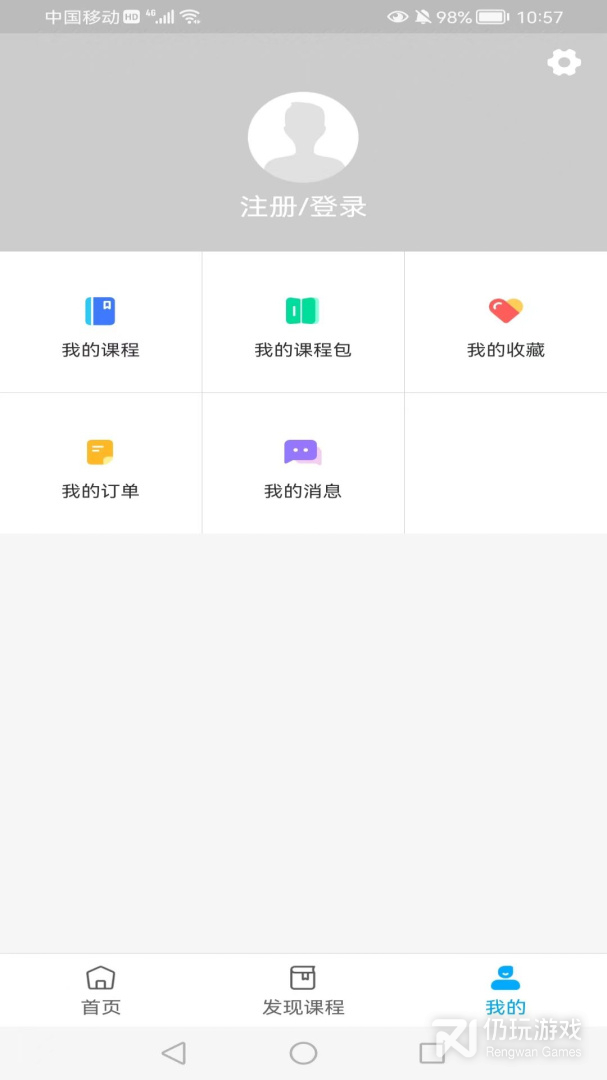Go to the 发现课程 tab
The height and width of the screenshot is (1080, 607).
click(303, 990)
